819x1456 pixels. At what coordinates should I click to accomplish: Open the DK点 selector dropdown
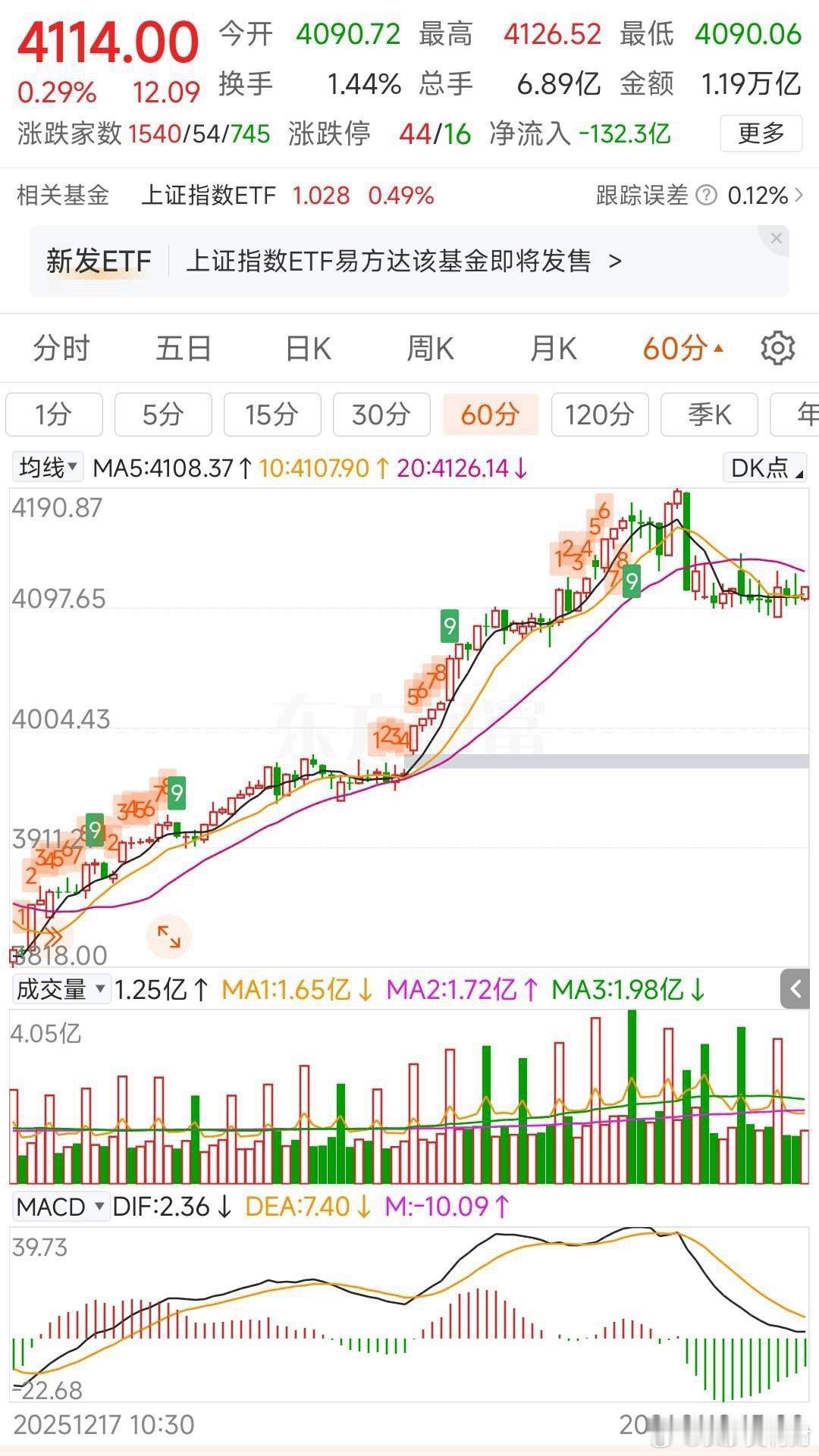764,468
